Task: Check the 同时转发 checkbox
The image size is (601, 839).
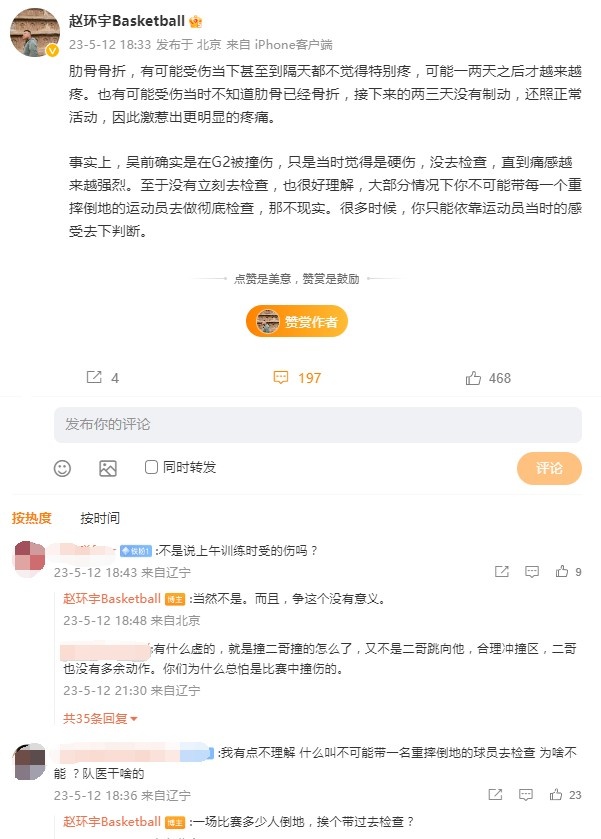Action: [152, 467]
